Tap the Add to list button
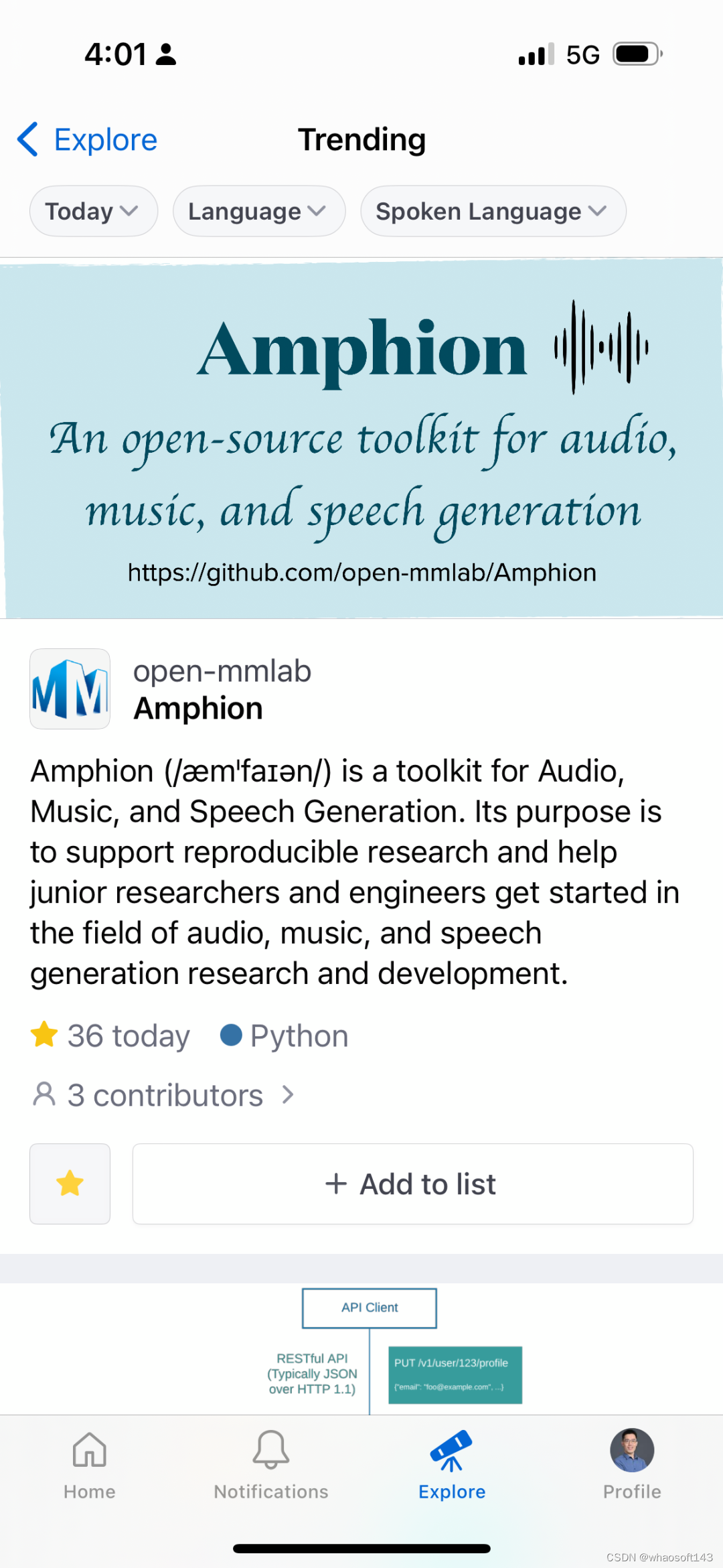Image resolution: width=723 pixels, height=1568 pixels. [x=412, y=1183]
